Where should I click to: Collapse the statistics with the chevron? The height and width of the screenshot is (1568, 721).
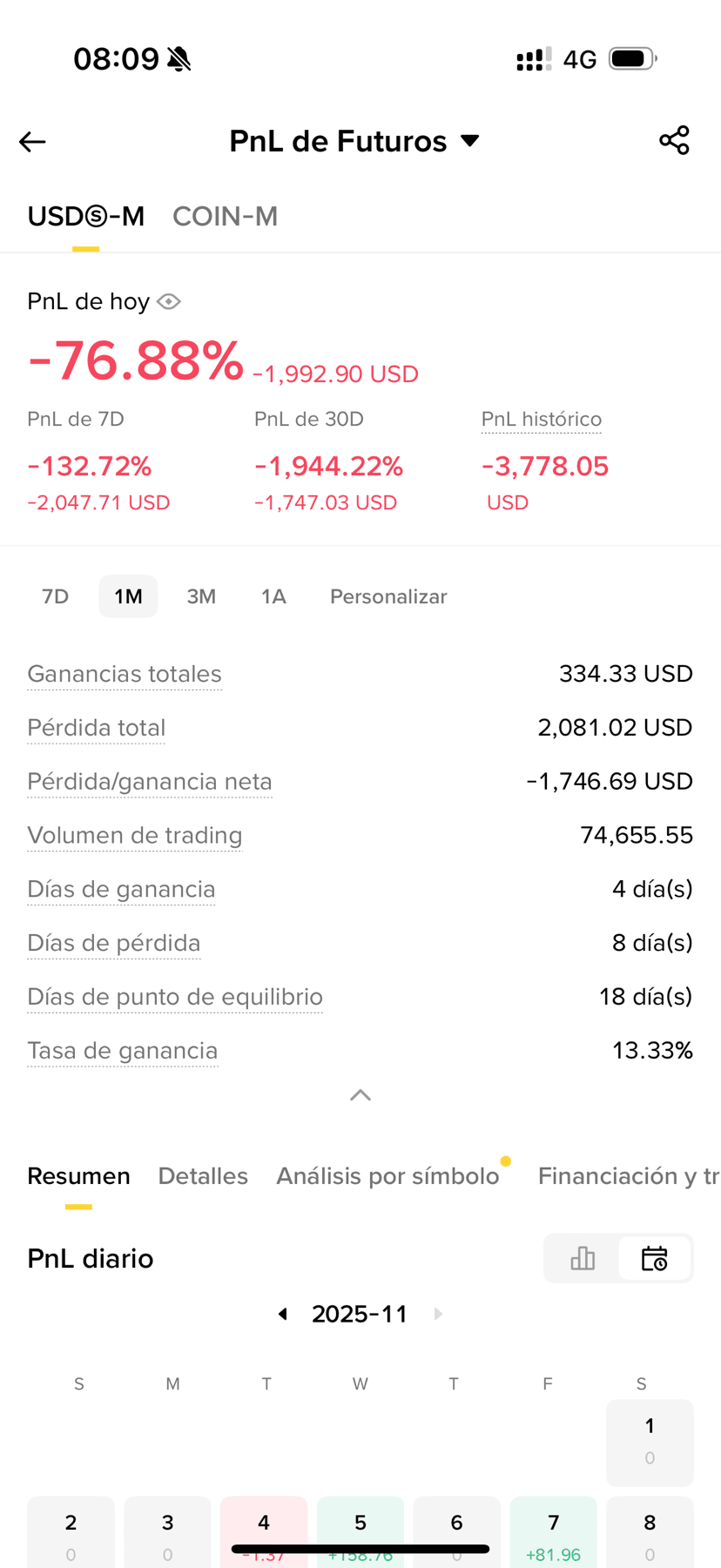(x=360, y=1095)
